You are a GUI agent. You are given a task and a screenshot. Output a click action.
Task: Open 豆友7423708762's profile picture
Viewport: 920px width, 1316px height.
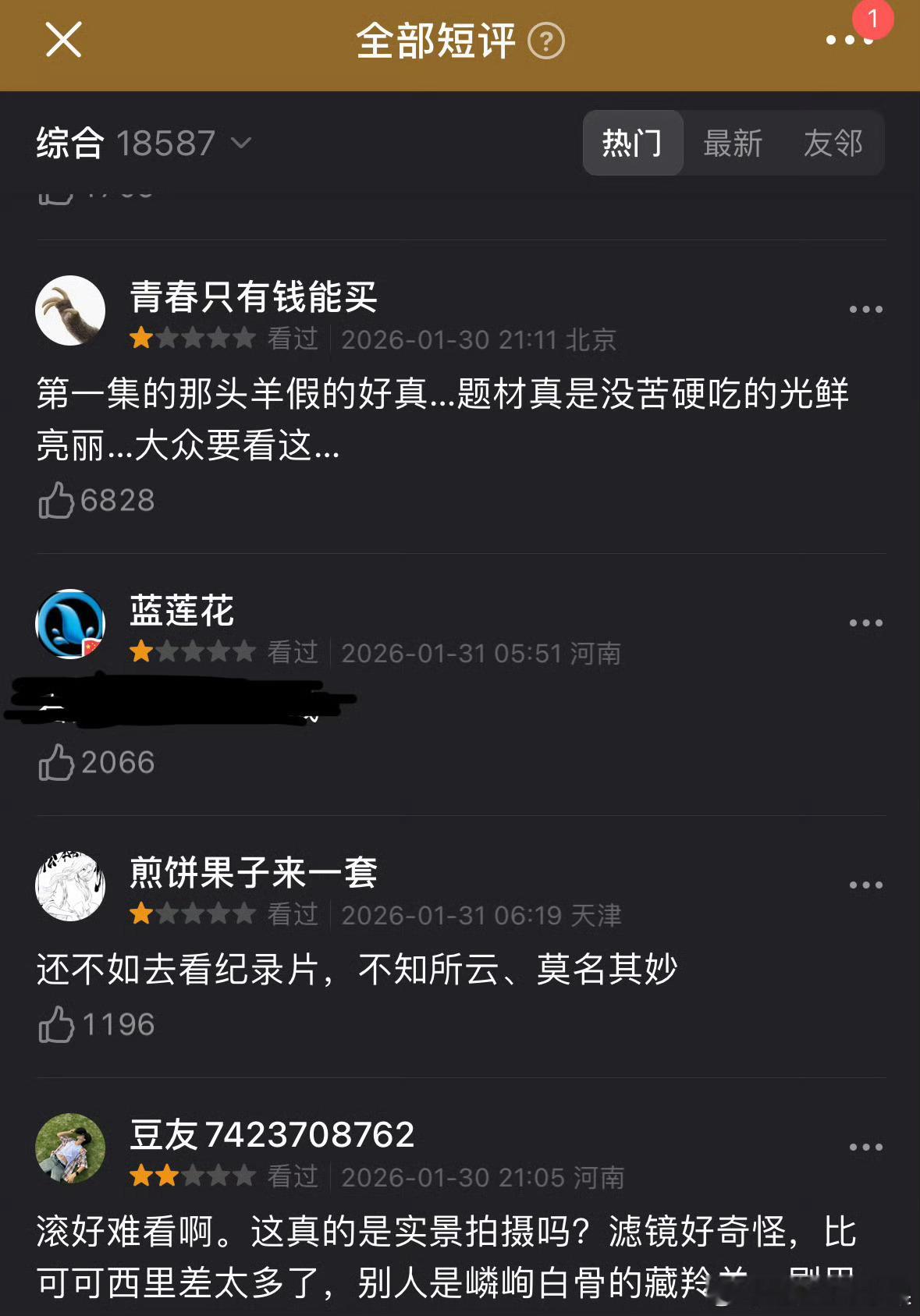70,1147
